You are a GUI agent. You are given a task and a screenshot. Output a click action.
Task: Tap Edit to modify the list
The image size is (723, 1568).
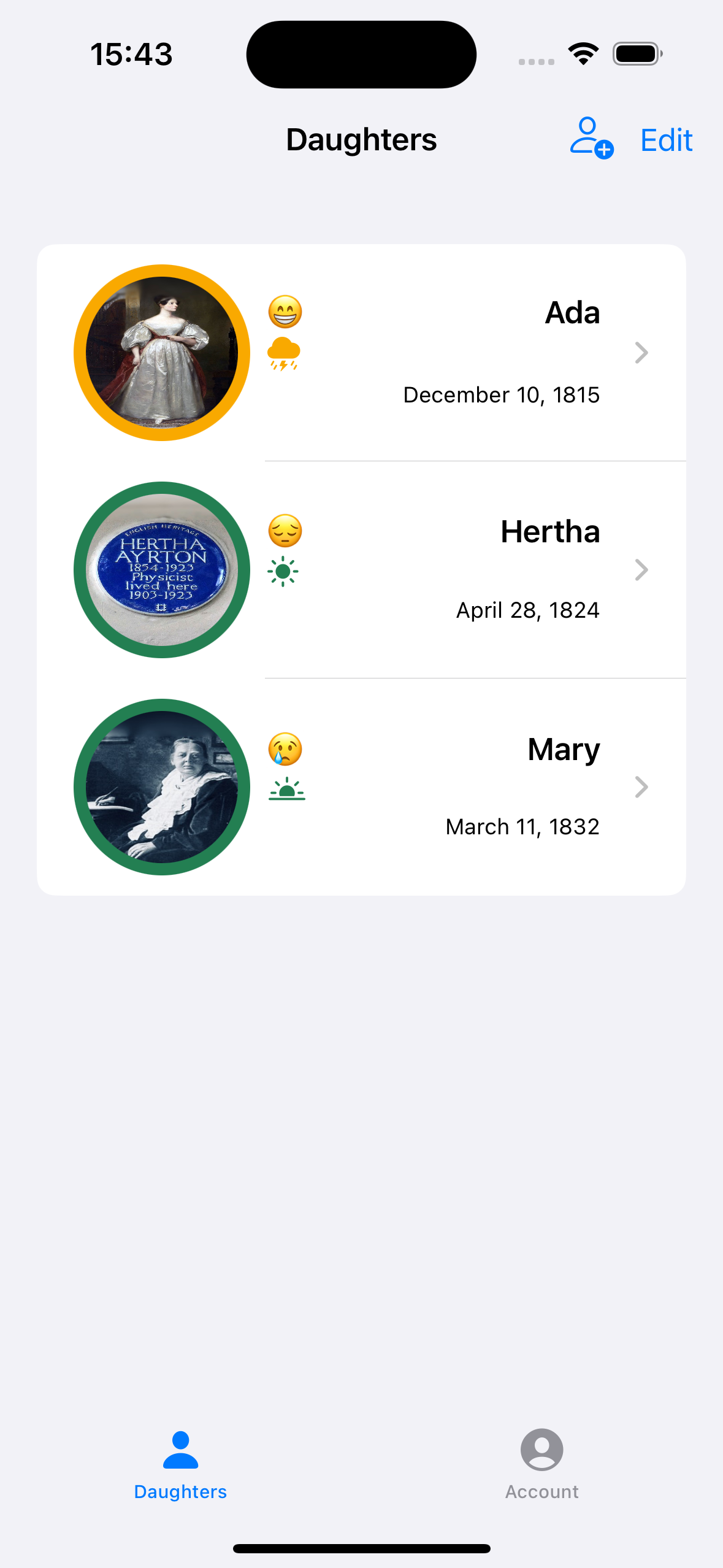click(666, 140)
